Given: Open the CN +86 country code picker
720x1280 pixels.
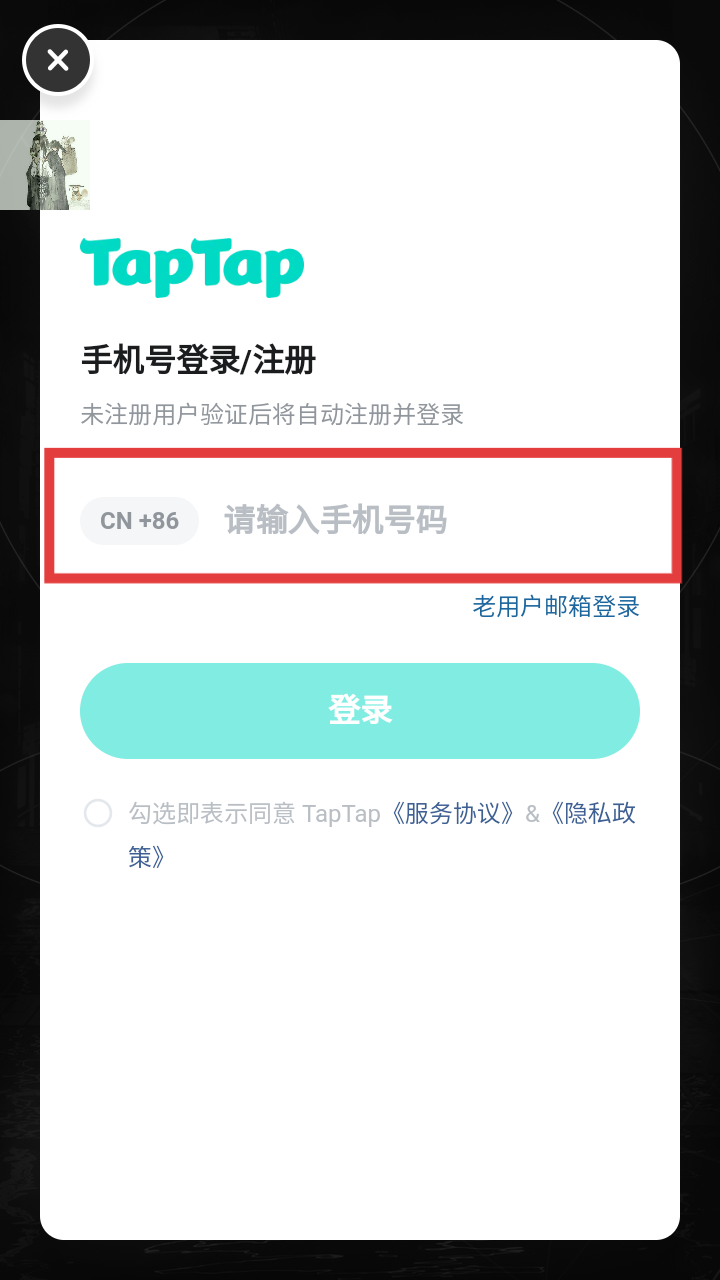Looking at the screenshot, I should (x=139, y=521).
